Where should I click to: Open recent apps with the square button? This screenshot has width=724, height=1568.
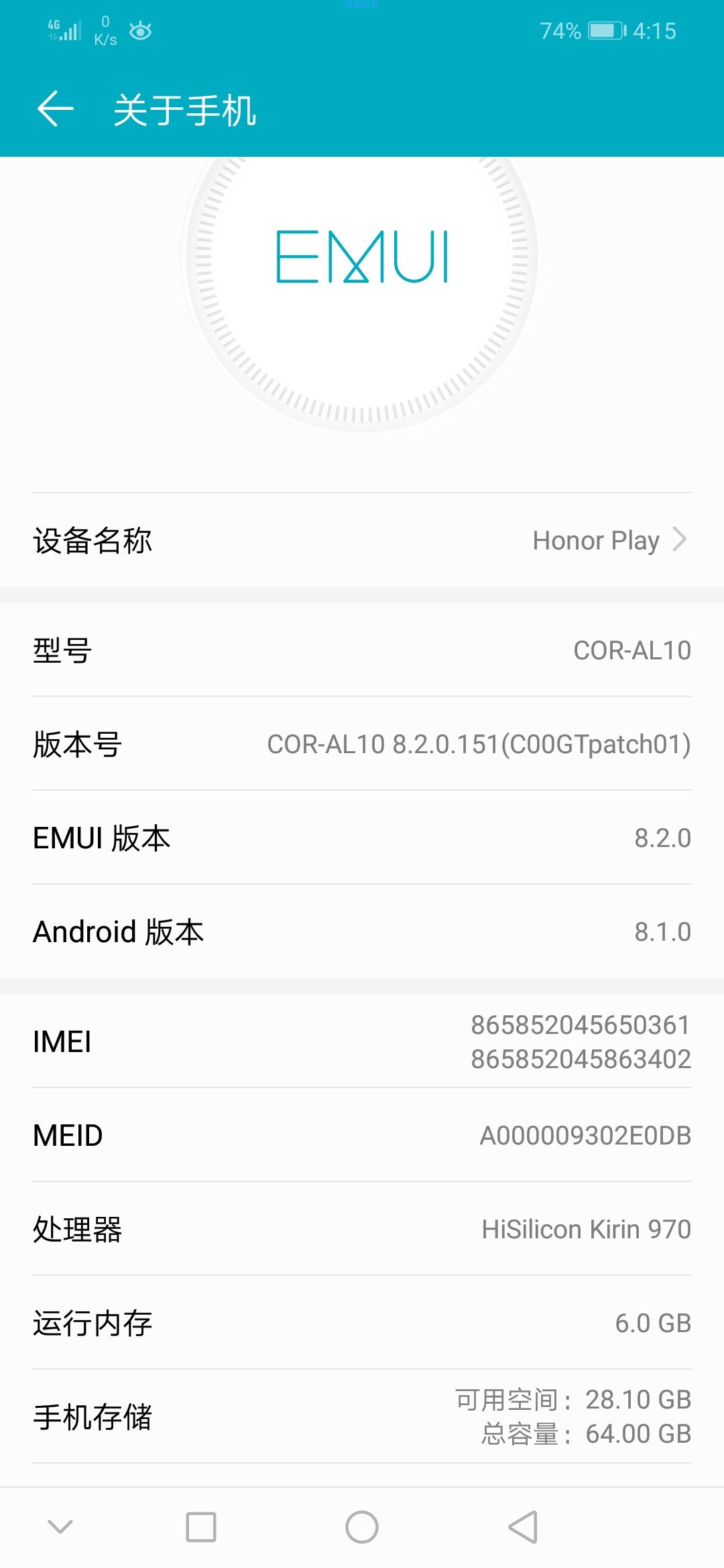tap(201, 1527)
